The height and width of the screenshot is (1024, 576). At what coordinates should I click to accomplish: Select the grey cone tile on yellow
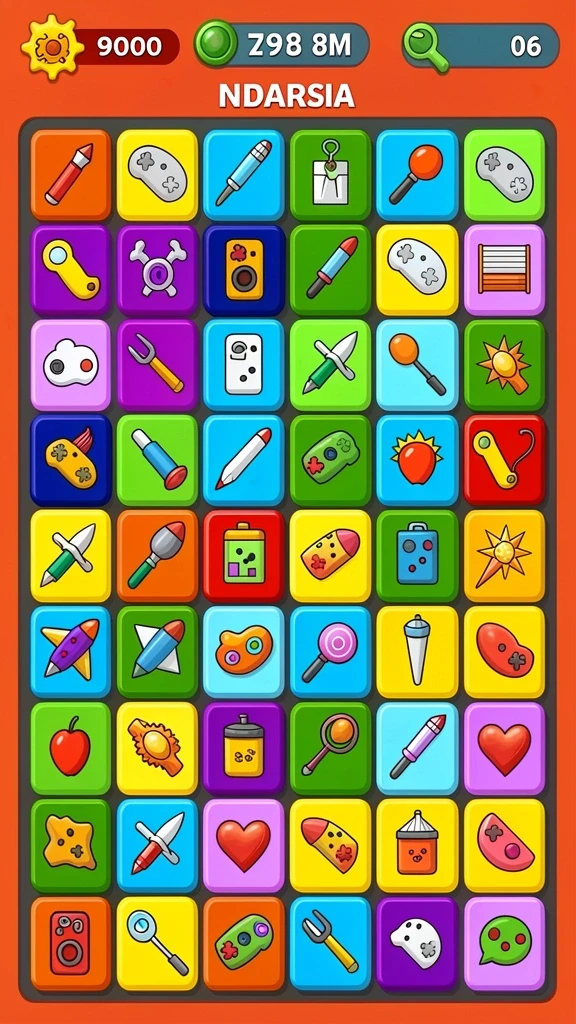pos(417,650)
